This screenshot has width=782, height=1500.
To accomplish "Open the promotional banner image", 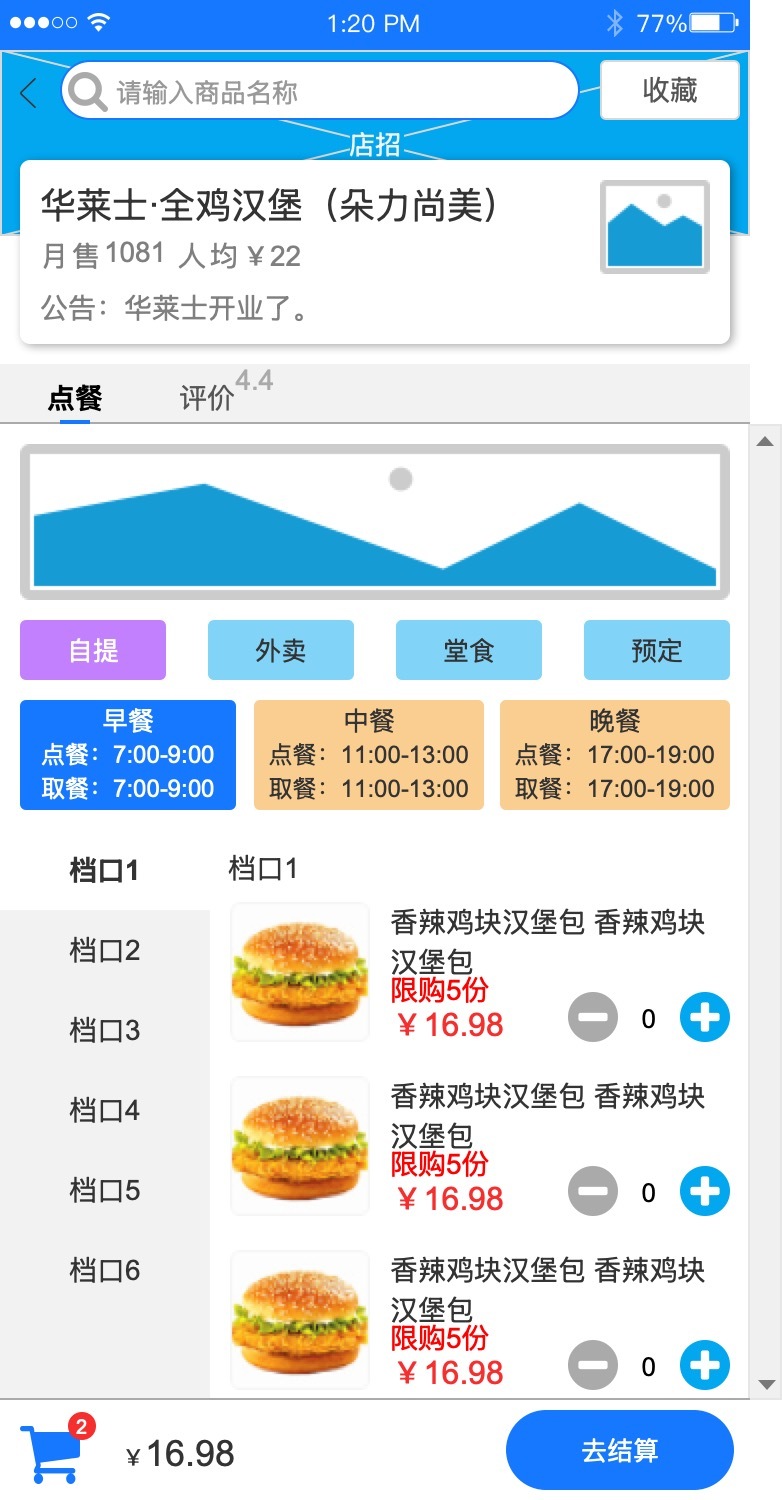I will coord(375,522).
